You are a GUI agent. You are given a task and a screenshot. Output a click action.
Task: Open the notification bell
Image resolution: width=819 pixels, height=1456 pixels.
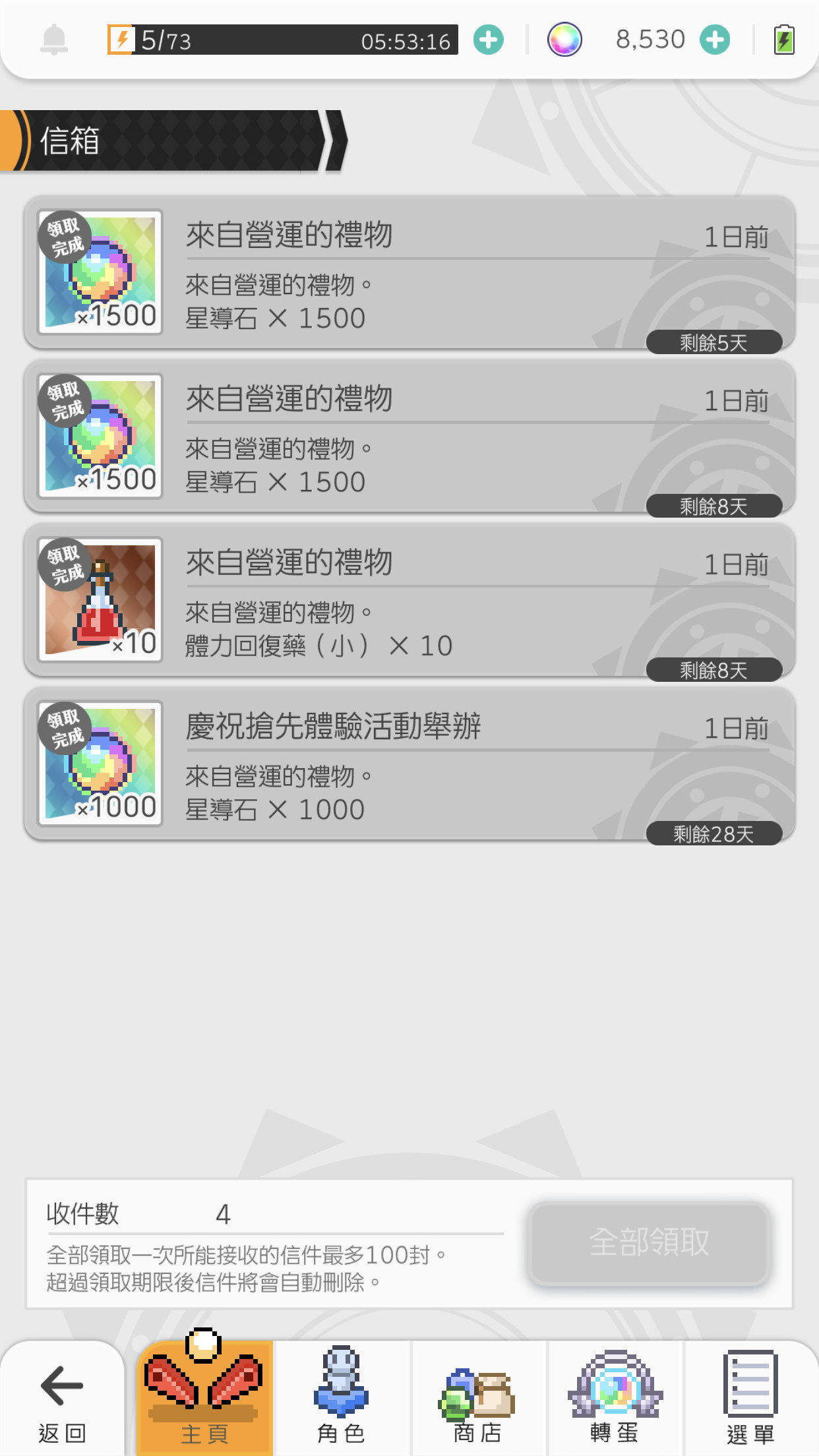point(54,40)
